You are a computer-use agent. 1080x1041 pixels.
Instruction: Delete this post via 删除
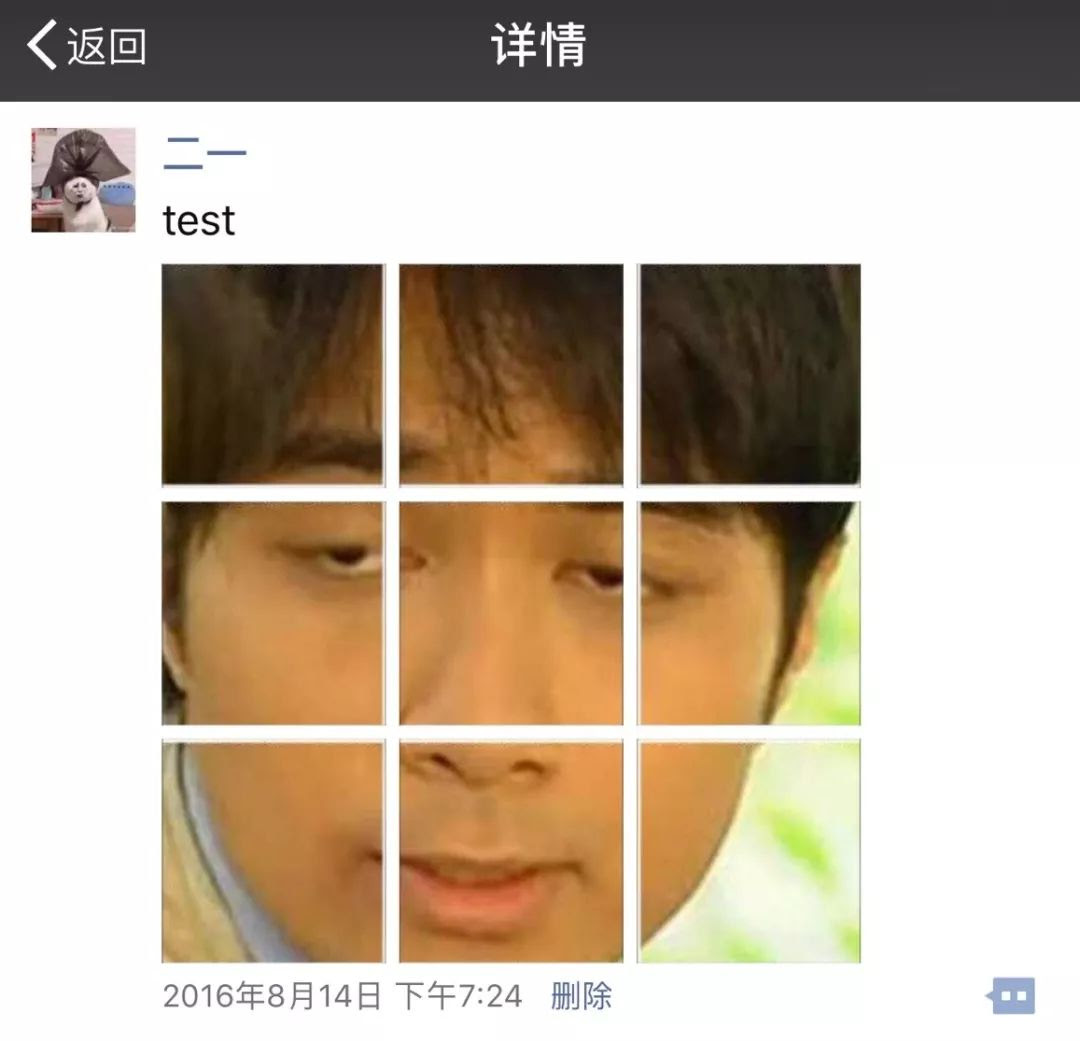tap(581, 996)
